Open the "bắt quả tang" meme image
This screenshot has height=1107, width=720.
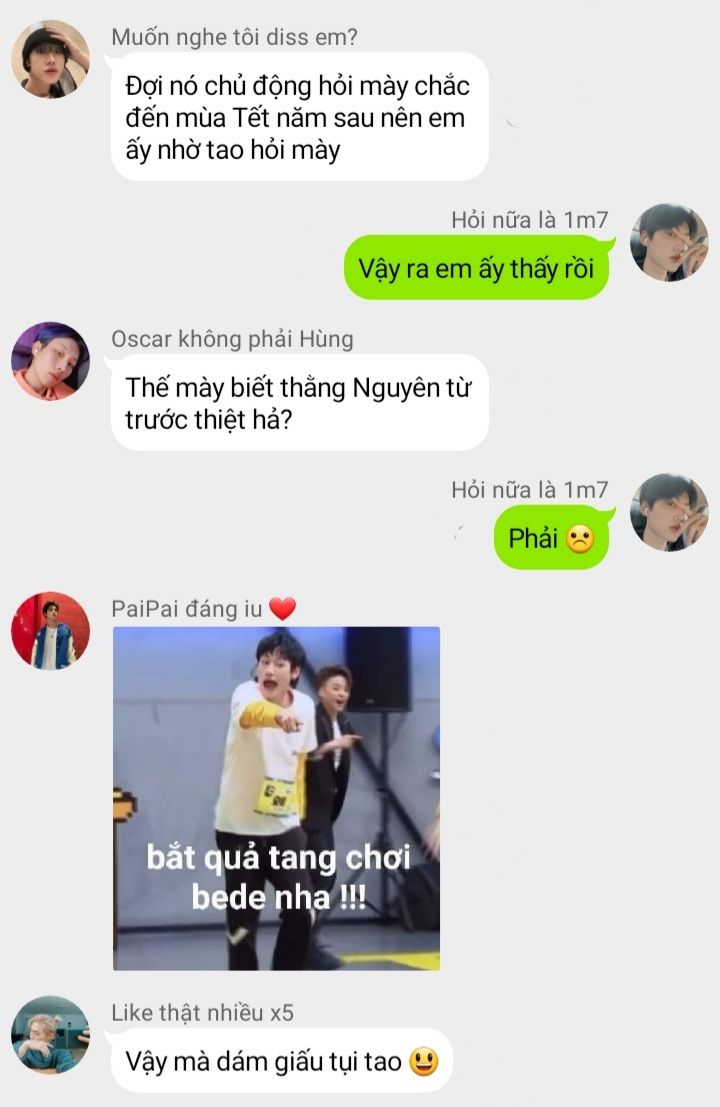coord(276,797)
